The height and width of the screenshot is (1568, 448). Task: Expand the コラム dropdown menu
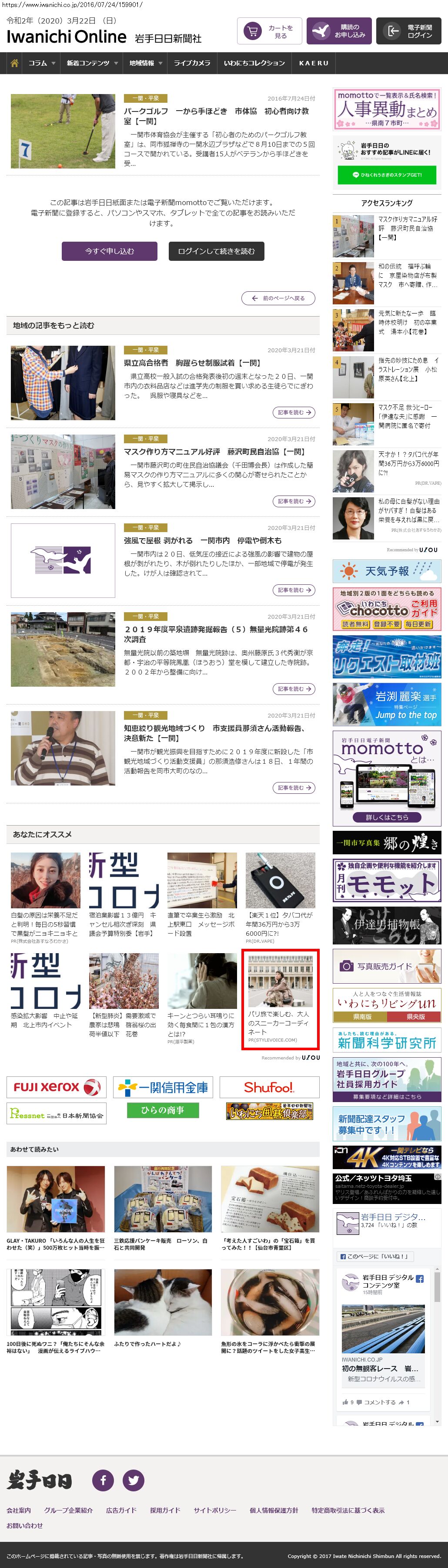tap(42, 63)
